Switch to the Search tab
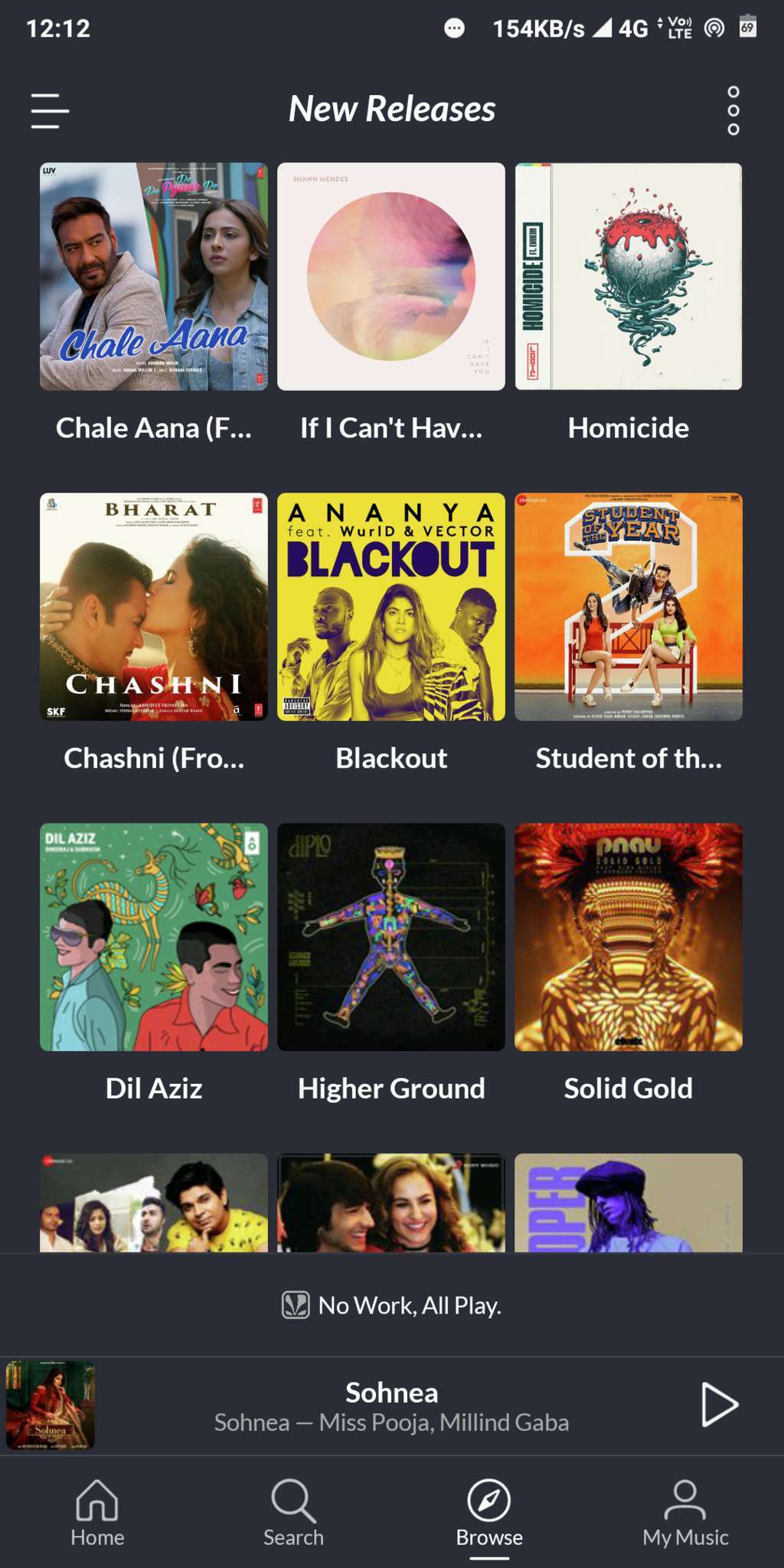The image size is (784, 1568). 293,1513
